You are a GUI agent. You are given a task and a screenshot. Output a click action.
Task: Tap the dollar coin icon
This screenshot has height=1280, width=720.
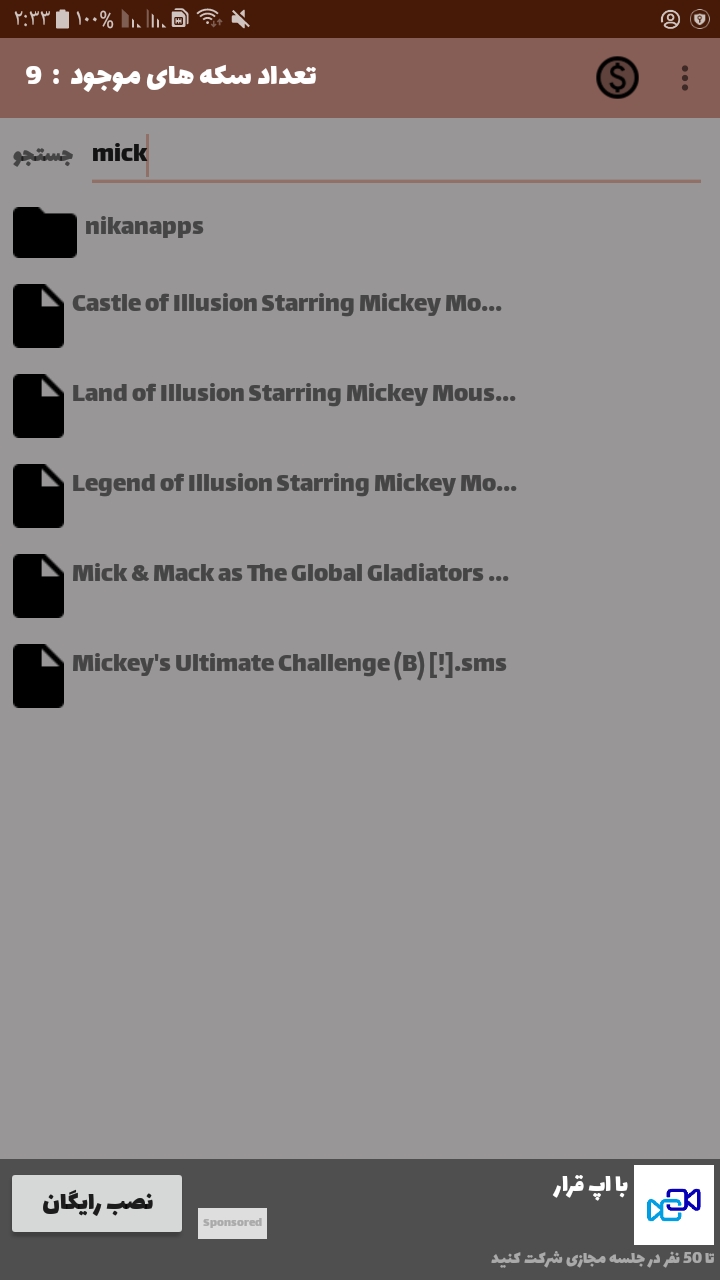tap(617, 78)
